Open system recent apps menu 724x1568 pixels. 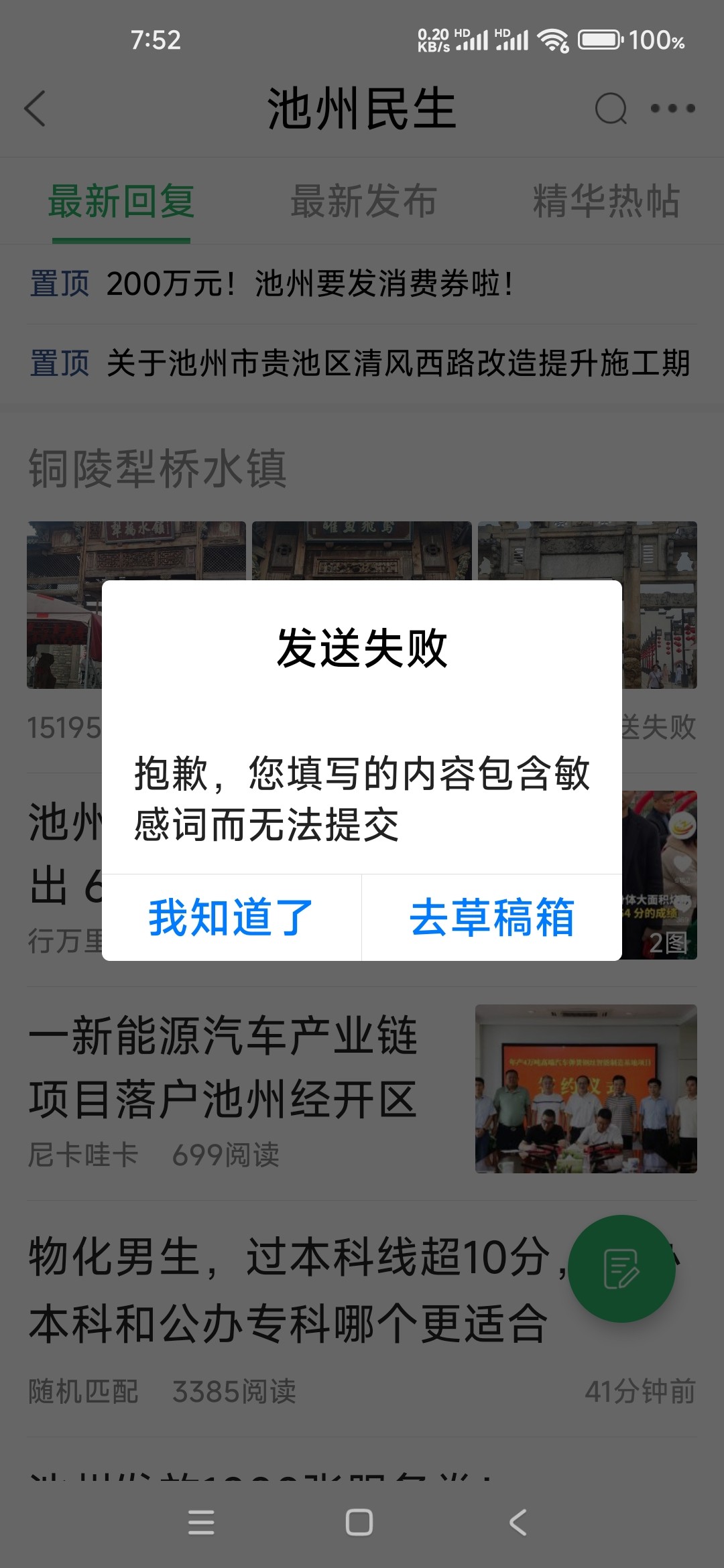coord(201,1522)
